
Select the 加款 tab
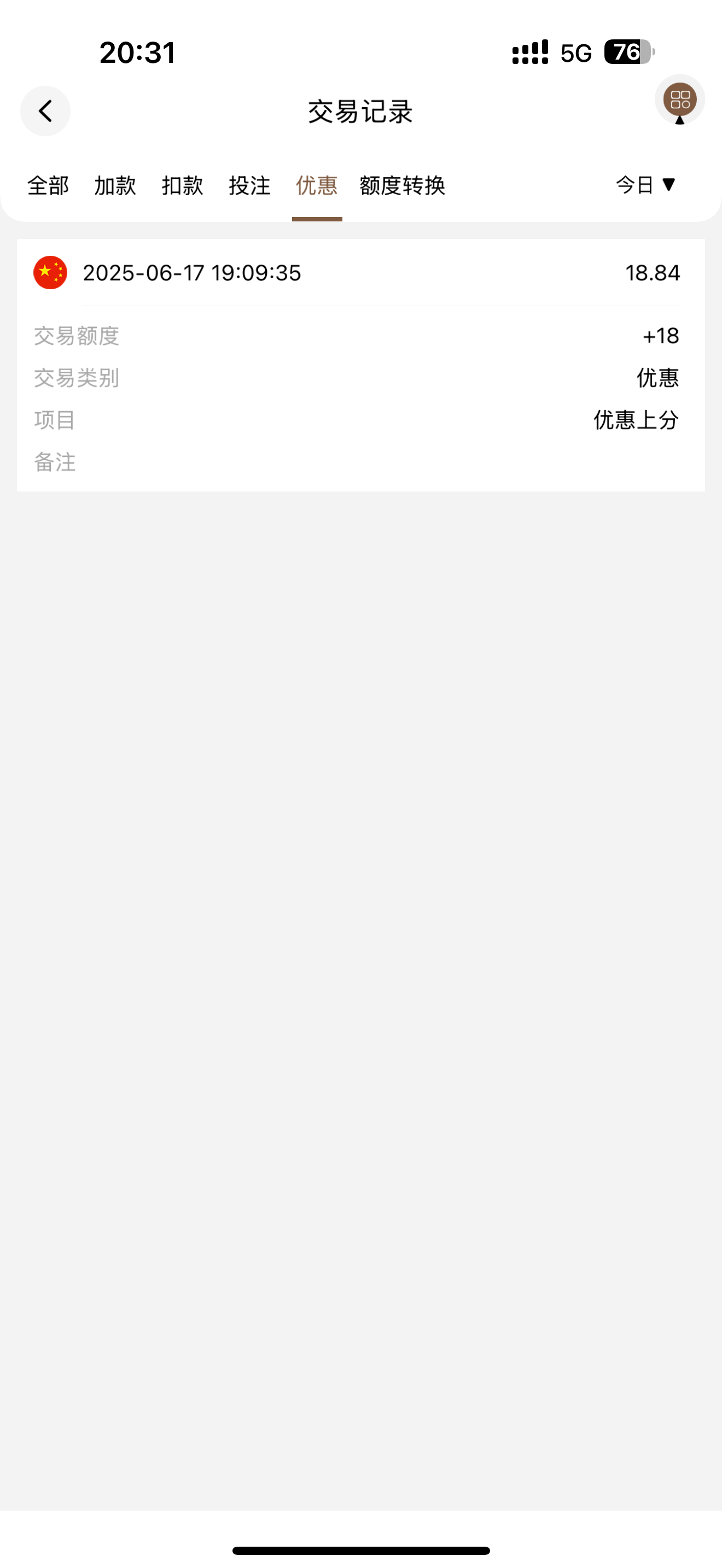[x=115, y=186]
